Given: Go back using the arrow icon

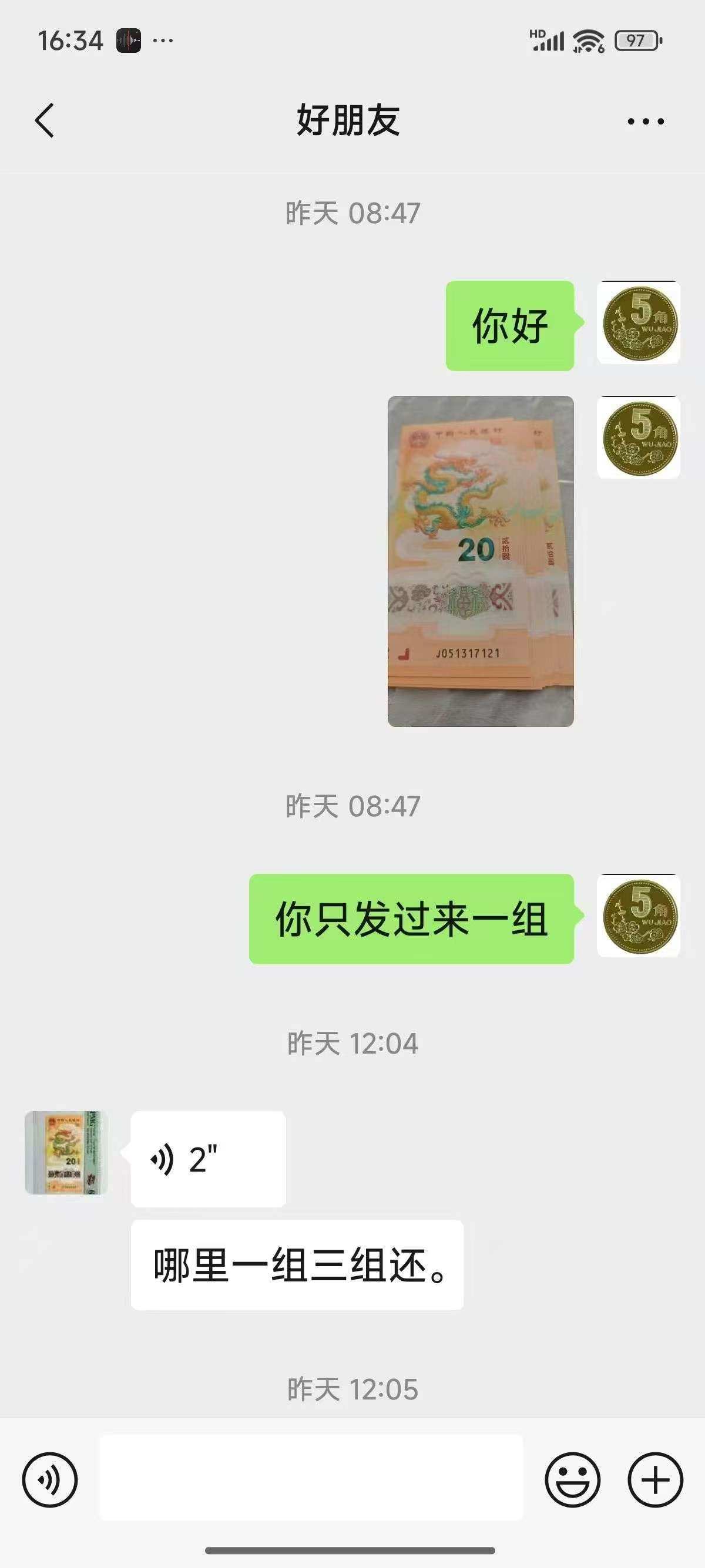Looking at the screenshot, I should (45, 120).
